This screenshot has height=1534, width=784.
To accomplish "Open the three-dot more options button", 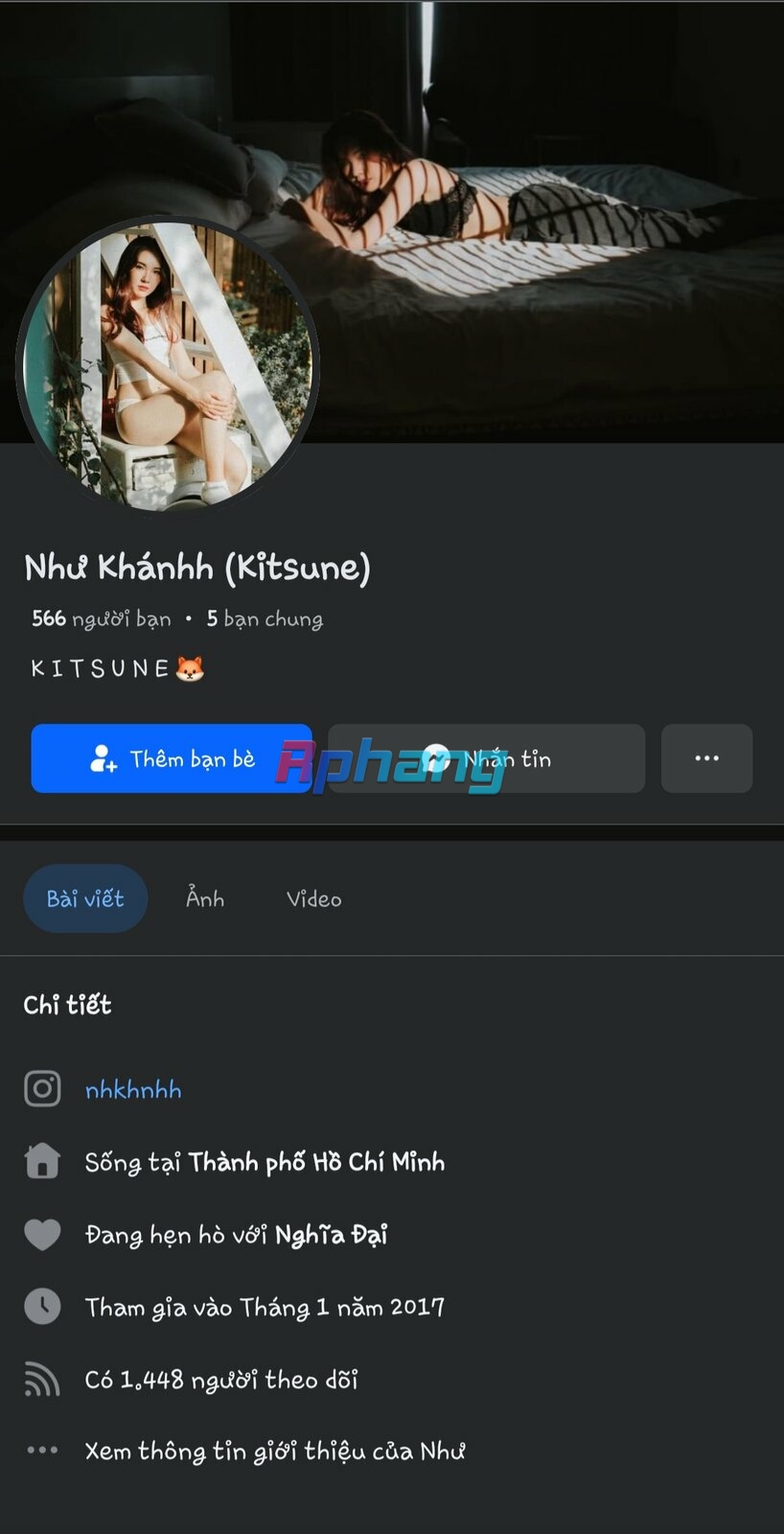I will click(x=706, y=758).
